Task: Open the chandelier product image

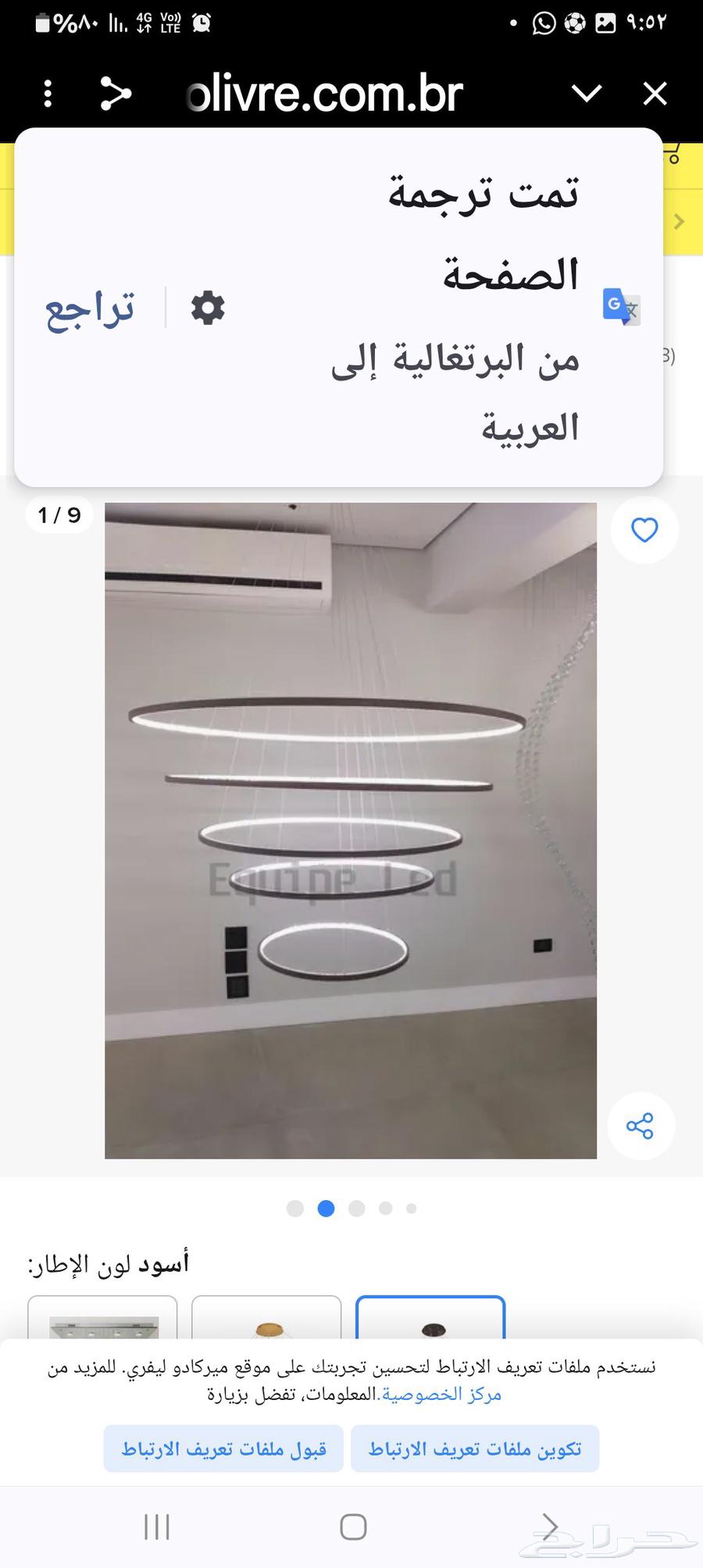Action: (x=351, y=830)
